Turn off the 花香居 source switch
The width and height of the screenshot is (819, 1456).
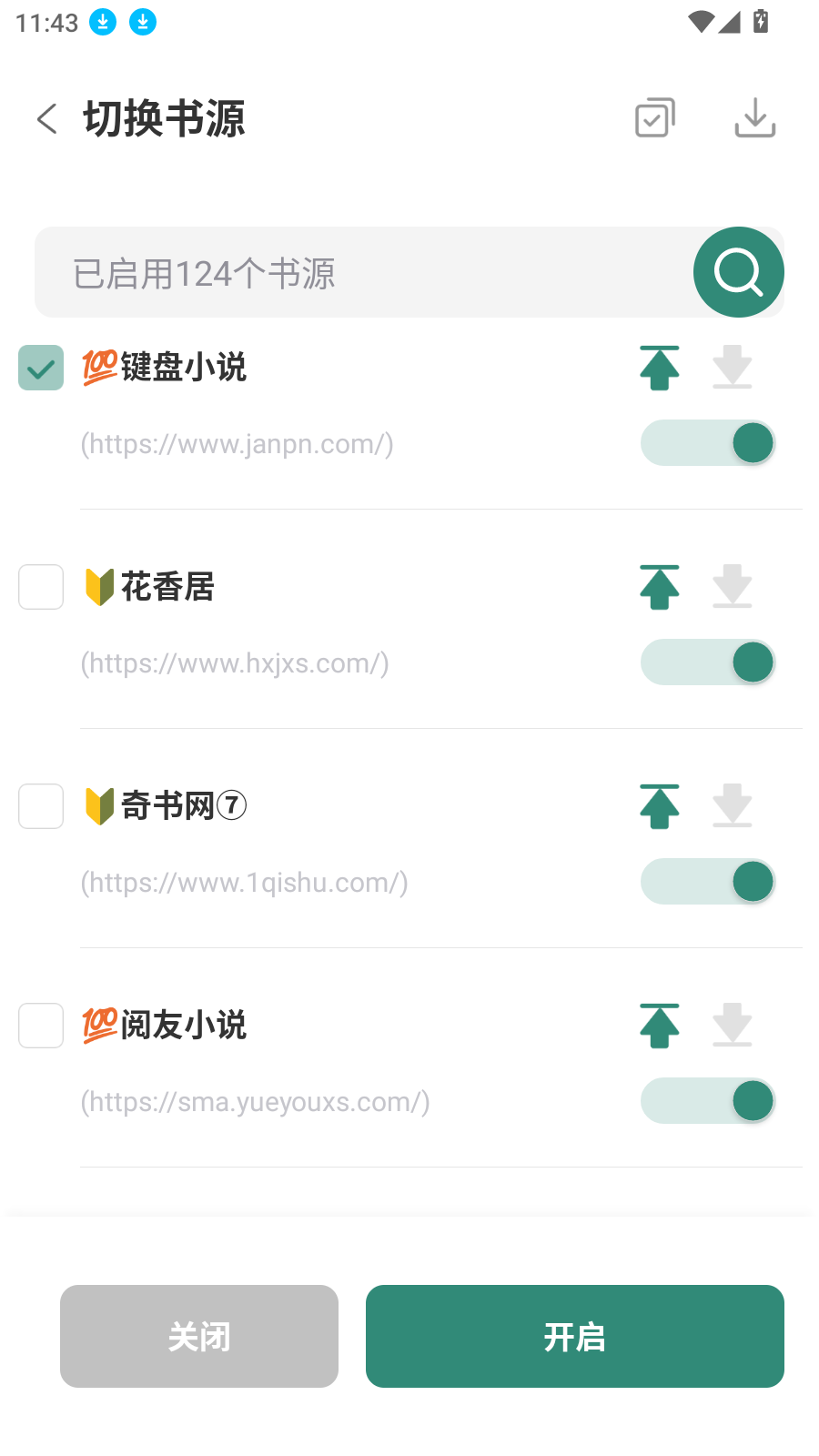(x=708, y=662)
